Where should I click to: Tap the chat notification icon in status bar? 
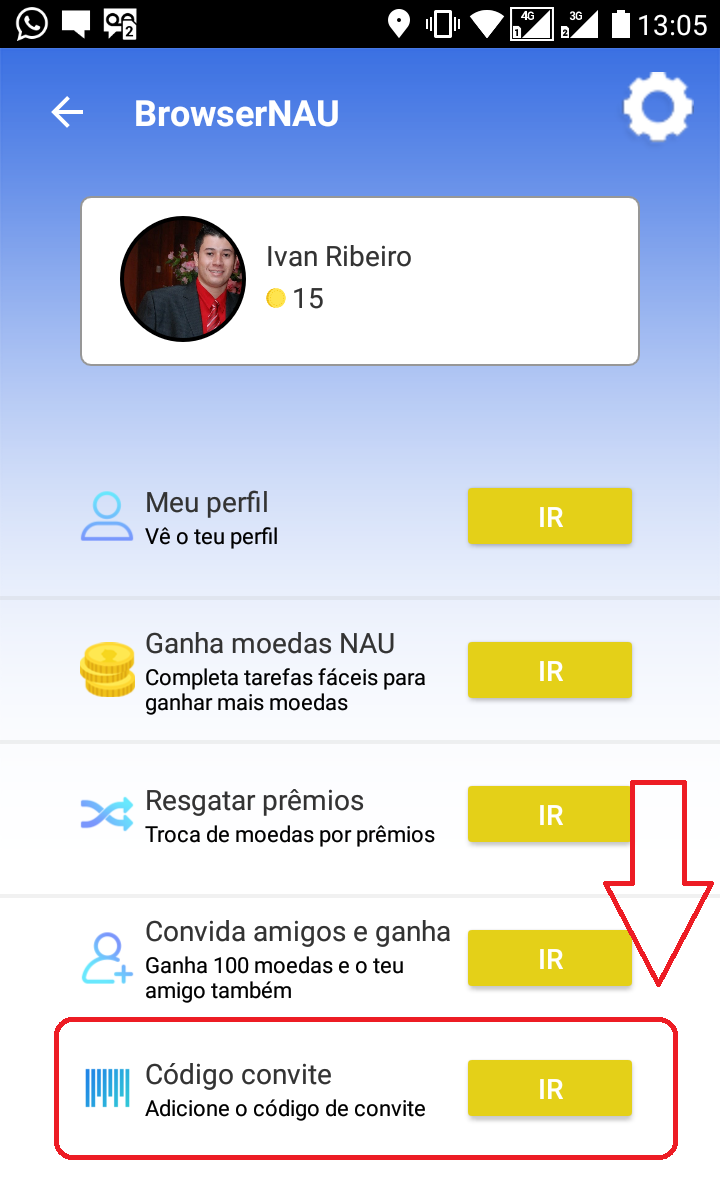point(77,22)
